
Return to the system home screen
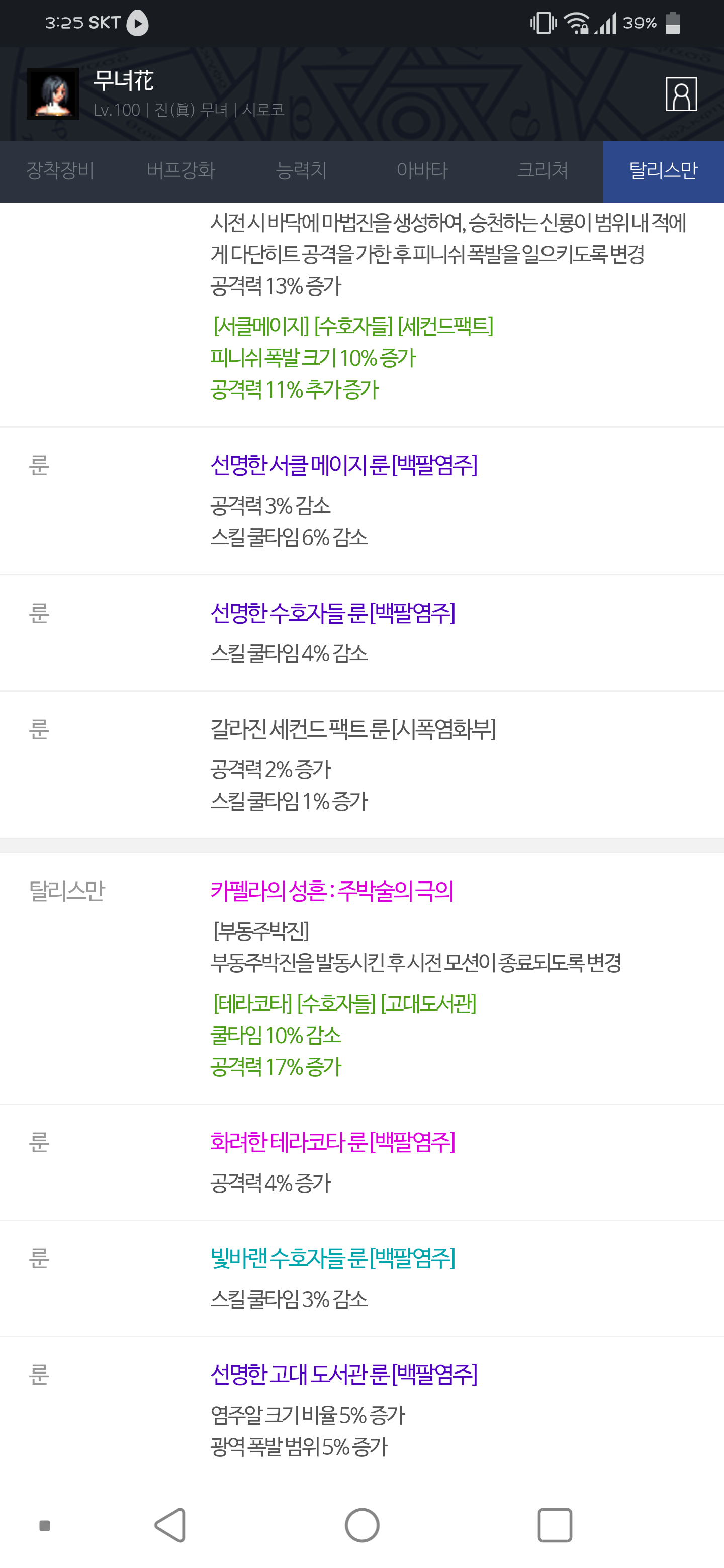361,1525
